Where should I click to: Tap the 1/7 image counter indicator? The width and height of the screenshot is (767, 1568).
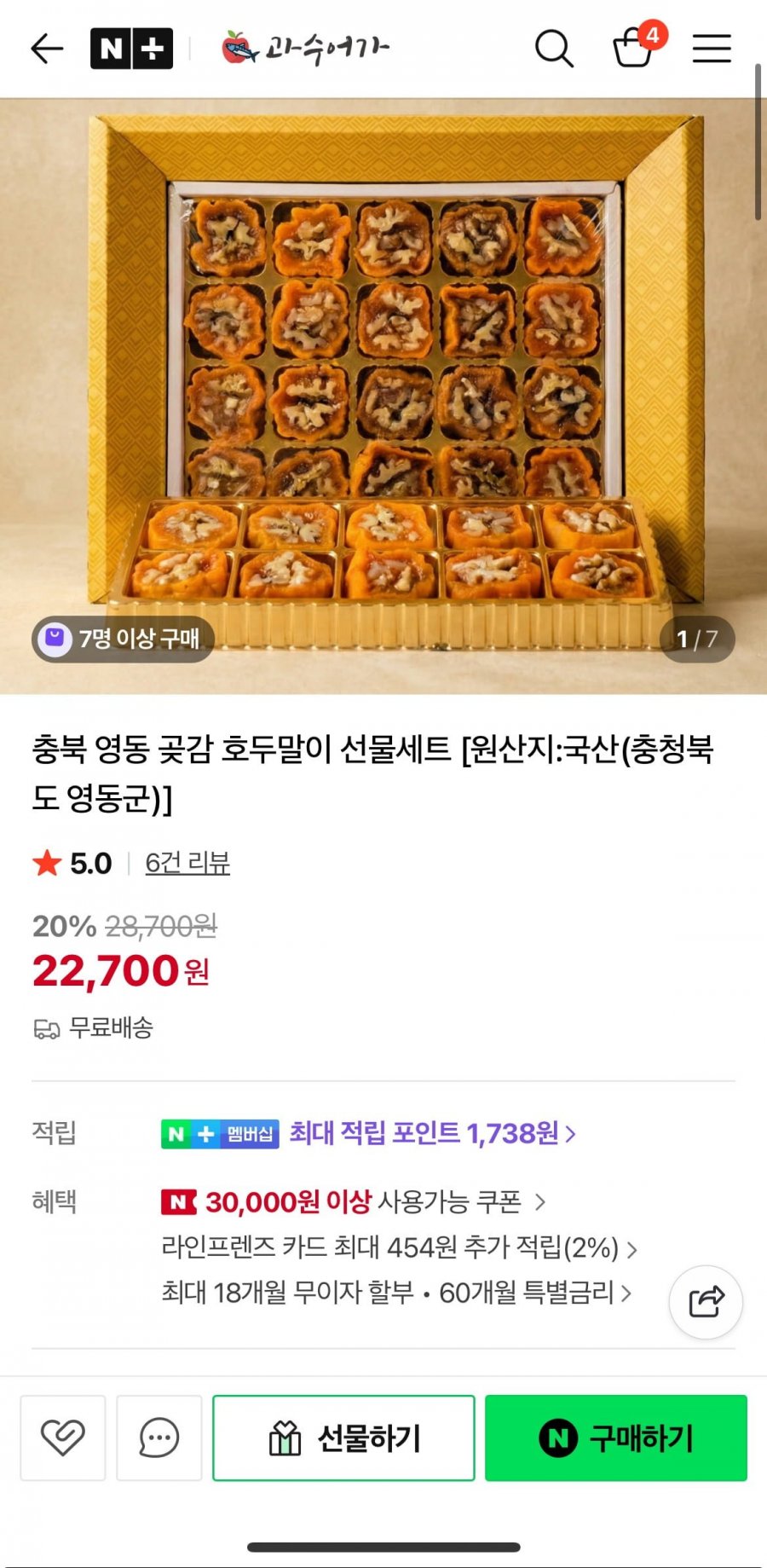click(695, 638)
